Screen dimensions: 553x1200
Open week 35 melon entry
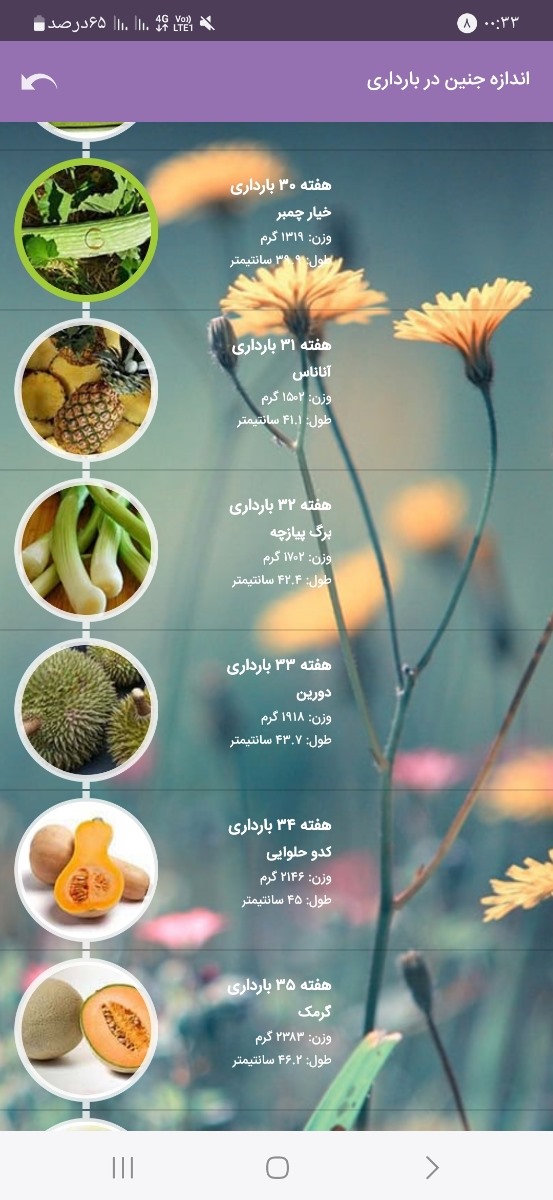[276, 1030]
